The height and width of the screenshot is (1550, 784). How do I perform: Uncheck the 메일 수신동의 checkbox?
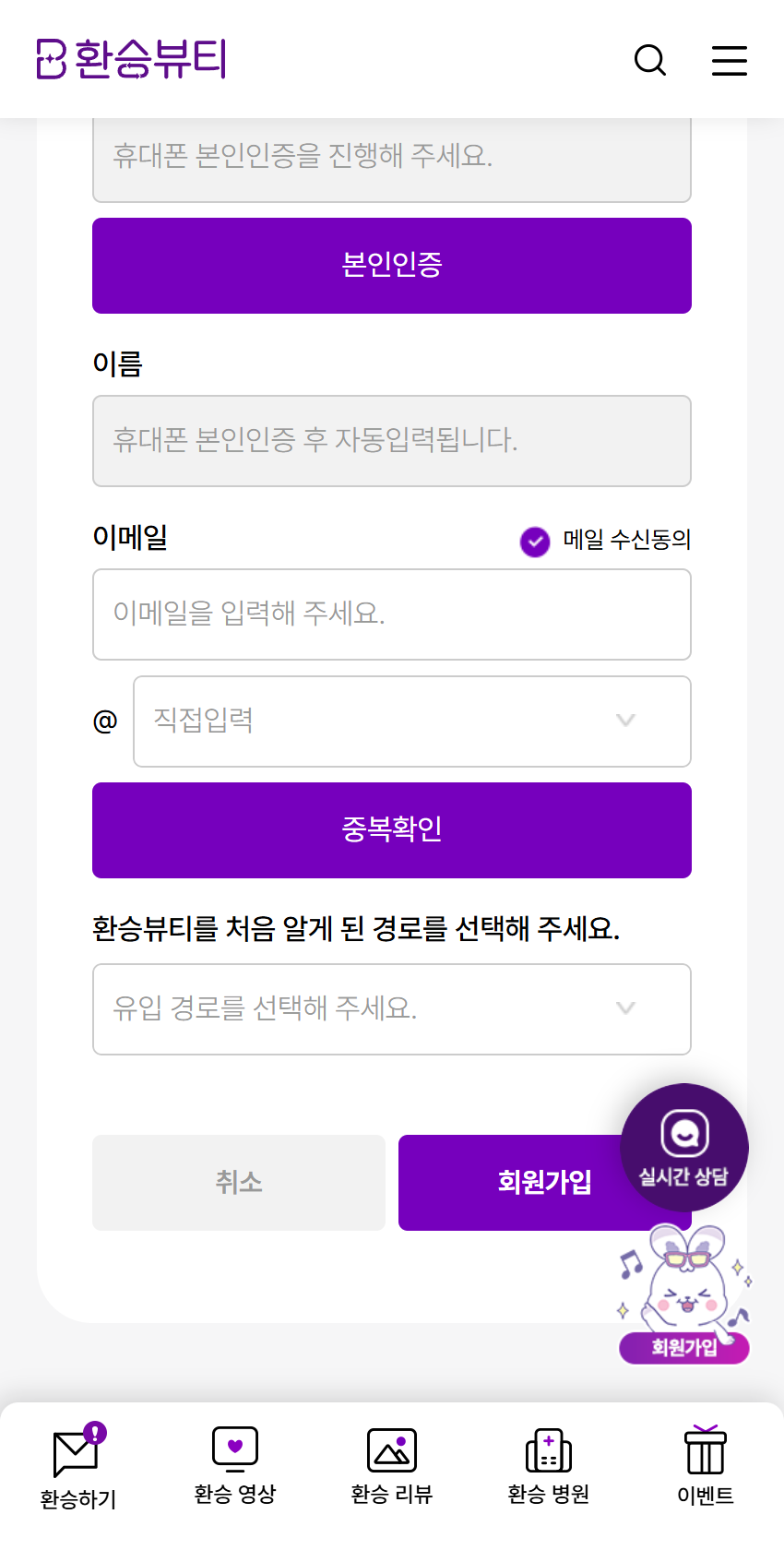click(x=535, y=542)
